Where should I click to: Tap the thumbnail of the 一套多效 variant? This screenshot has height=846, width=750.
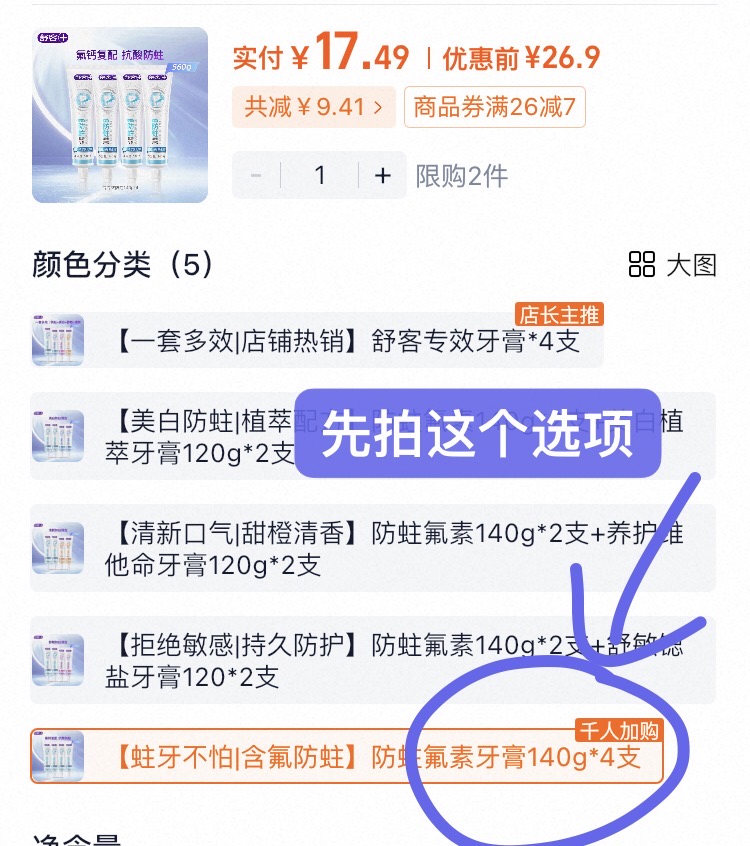[57, 338]
